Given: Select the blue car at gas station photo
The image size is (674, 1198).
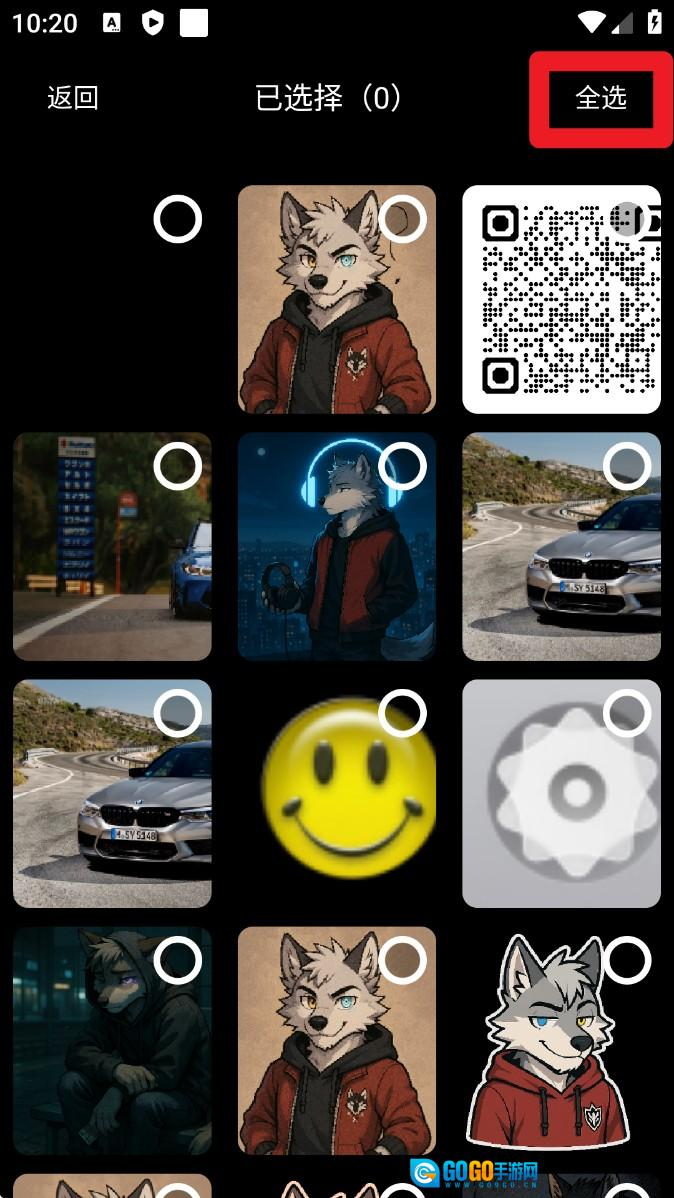Looking at the screenshot, I should [178, 466].
